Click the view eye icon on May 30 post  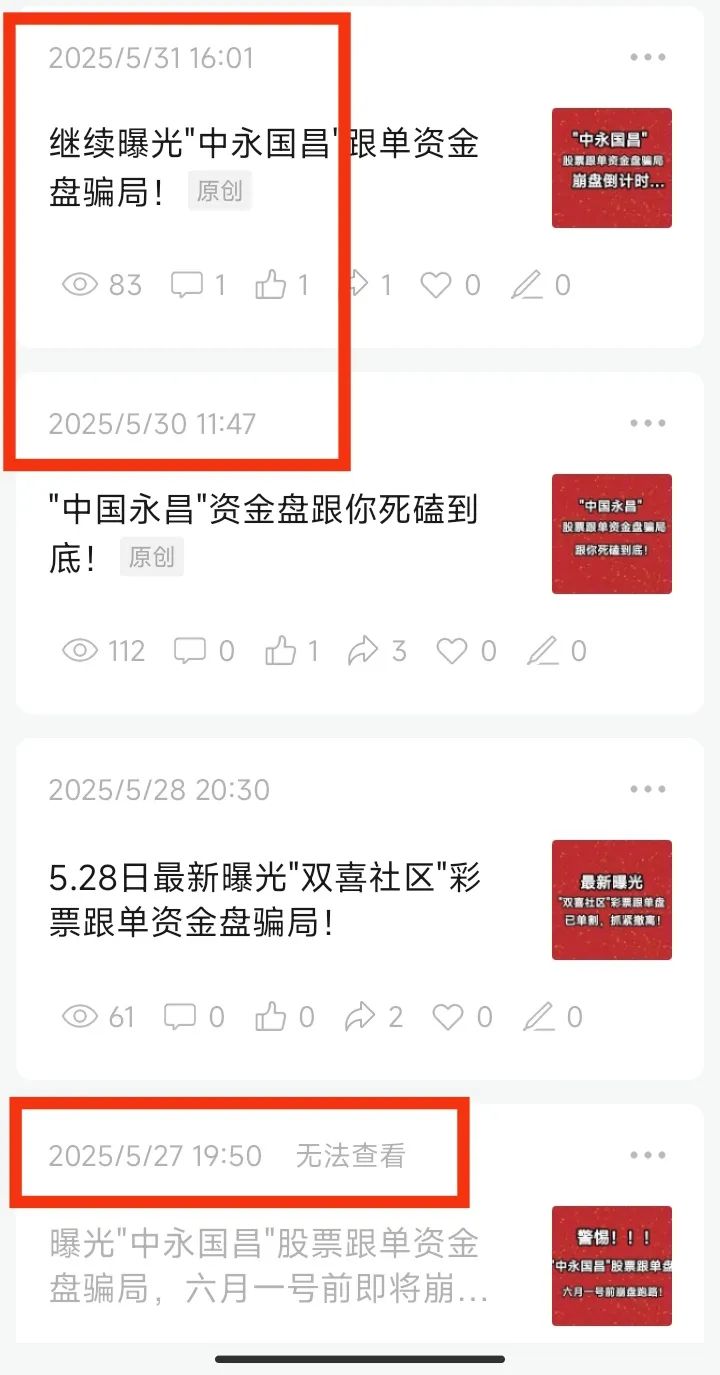(x=81, y=650)
